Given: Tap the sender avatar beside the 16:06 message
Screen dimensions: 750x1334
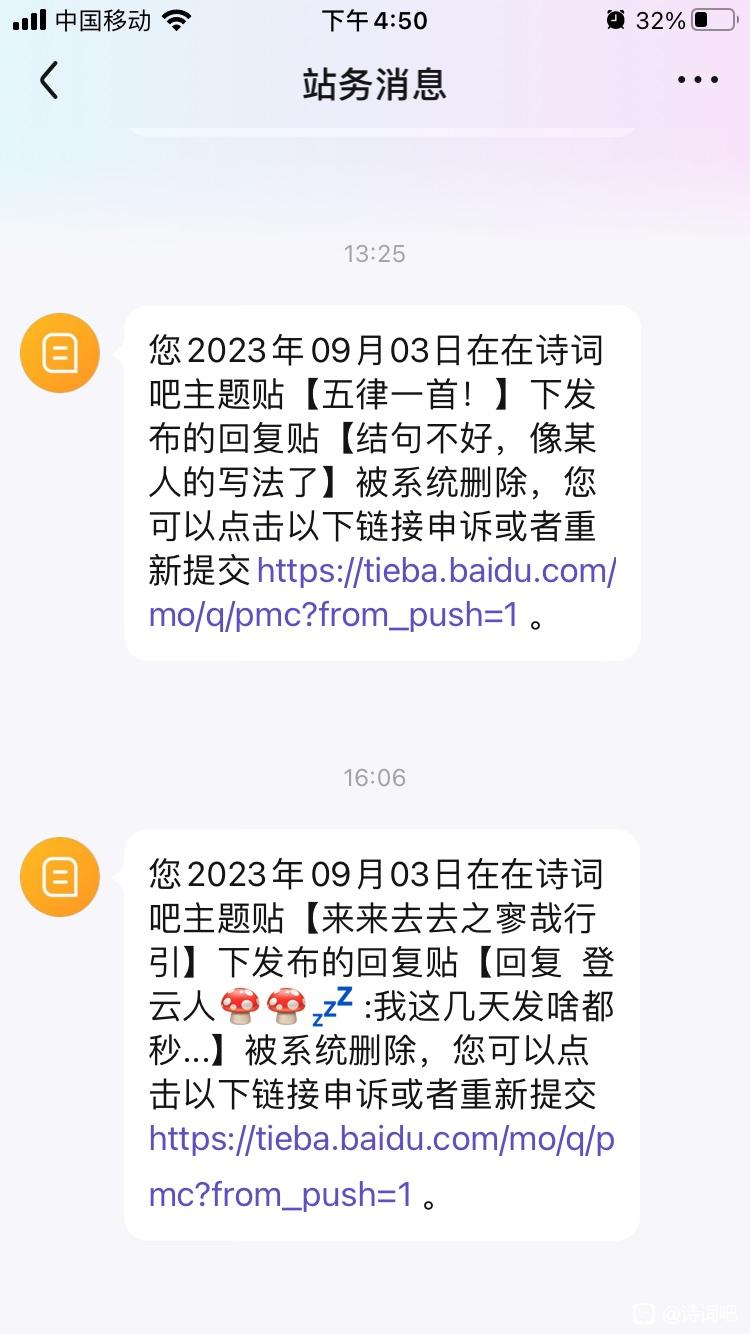Looking at the screenshot, I should [x=60, y=877].
